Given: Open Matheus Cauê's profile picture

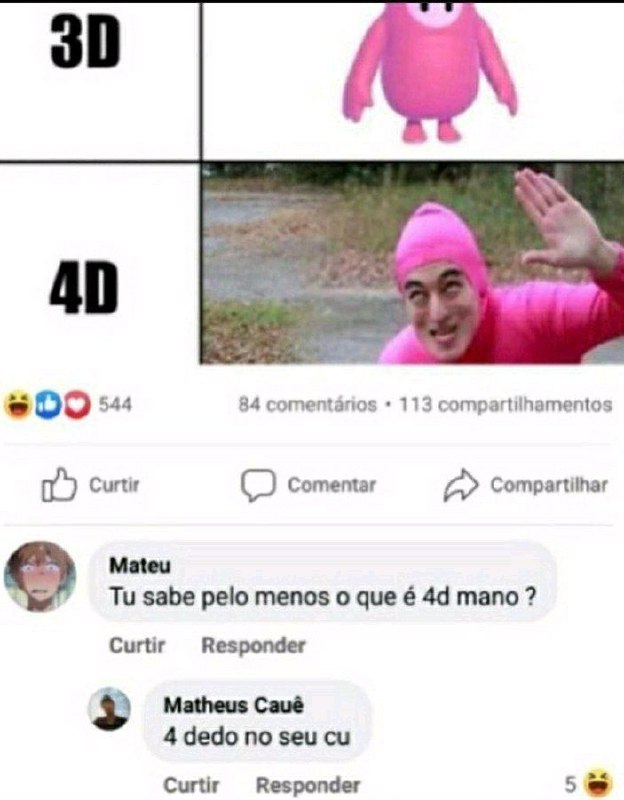Looking at the screenshot, I should pyautogui.click(x=109, y=709).
